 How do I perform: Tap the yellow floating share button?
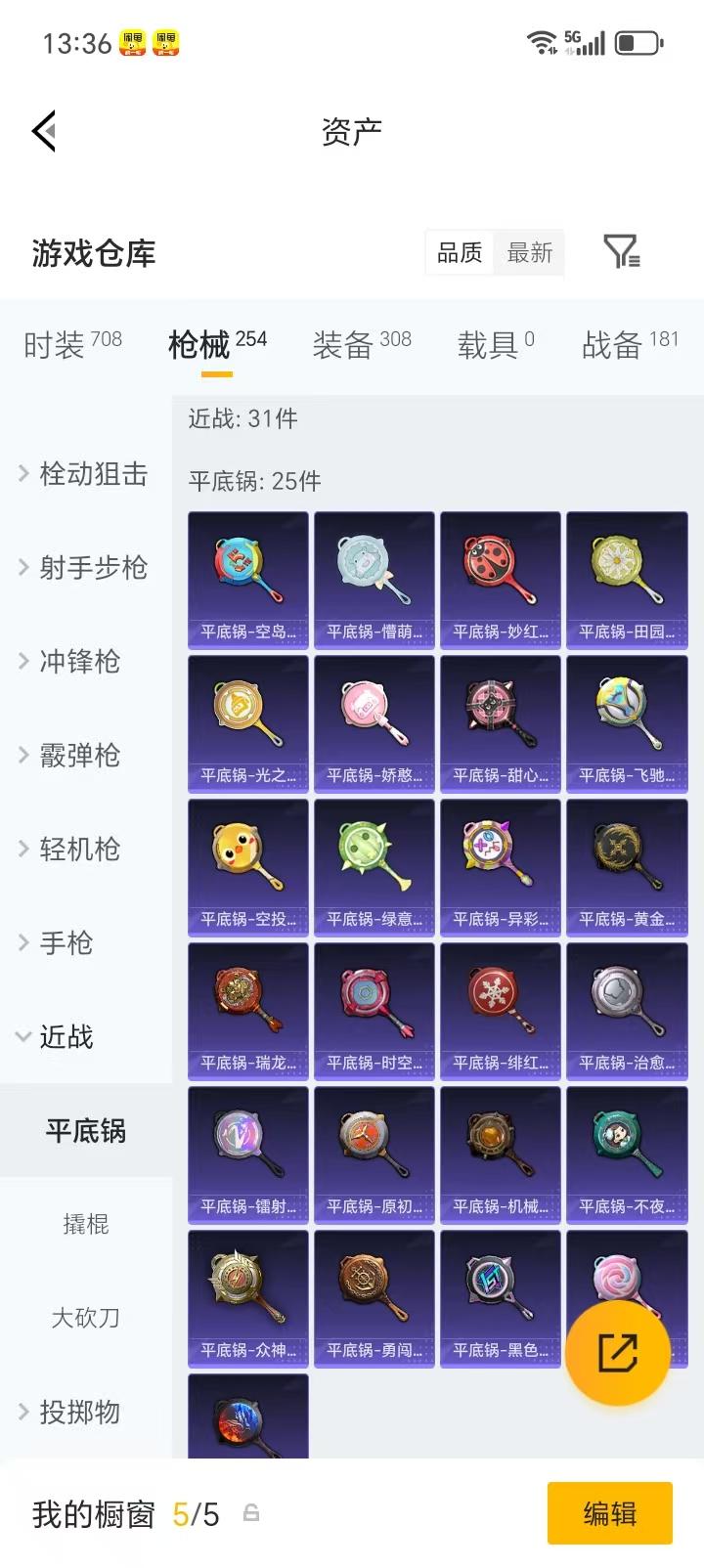(618, 1352)
